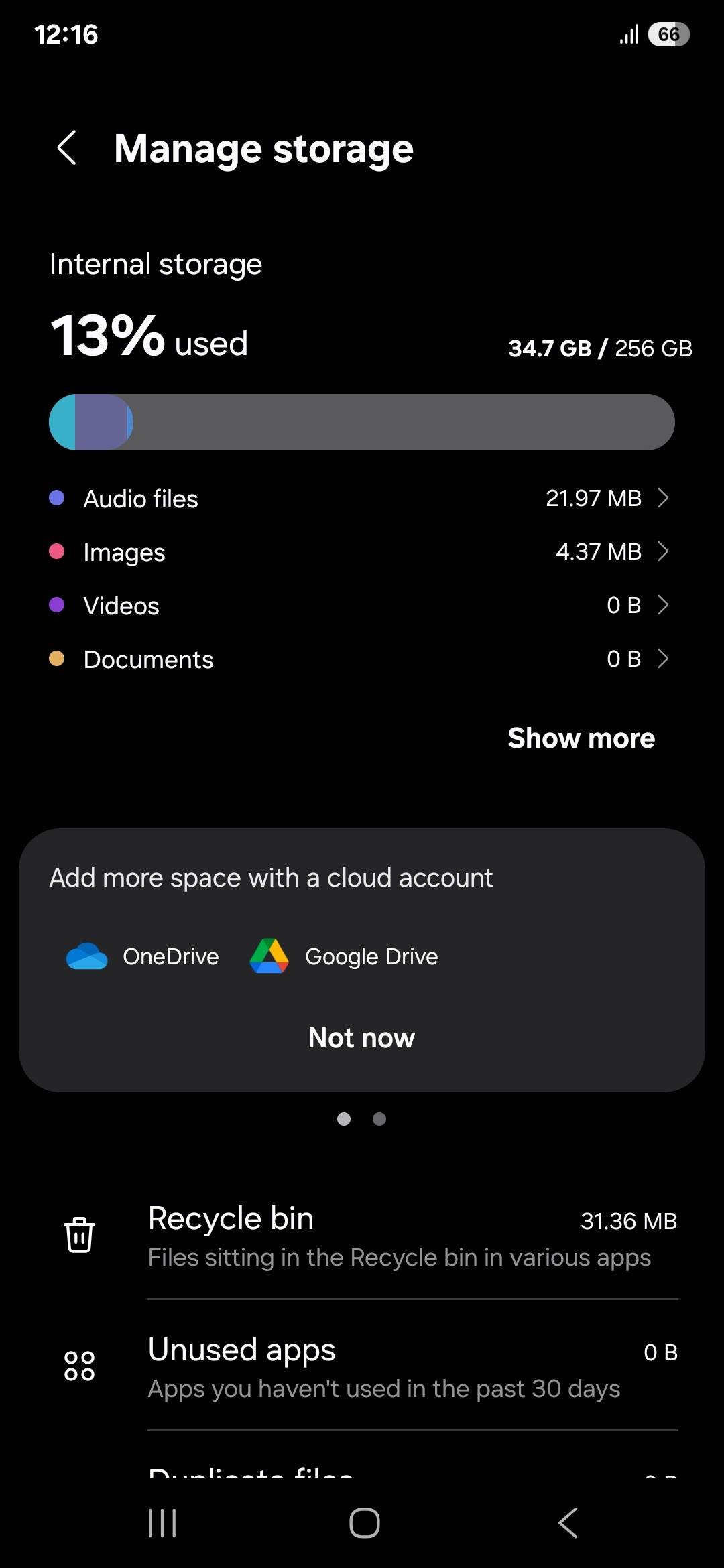
Task: Tap the Home button in navigation bar
Action: pos(362,1522)
